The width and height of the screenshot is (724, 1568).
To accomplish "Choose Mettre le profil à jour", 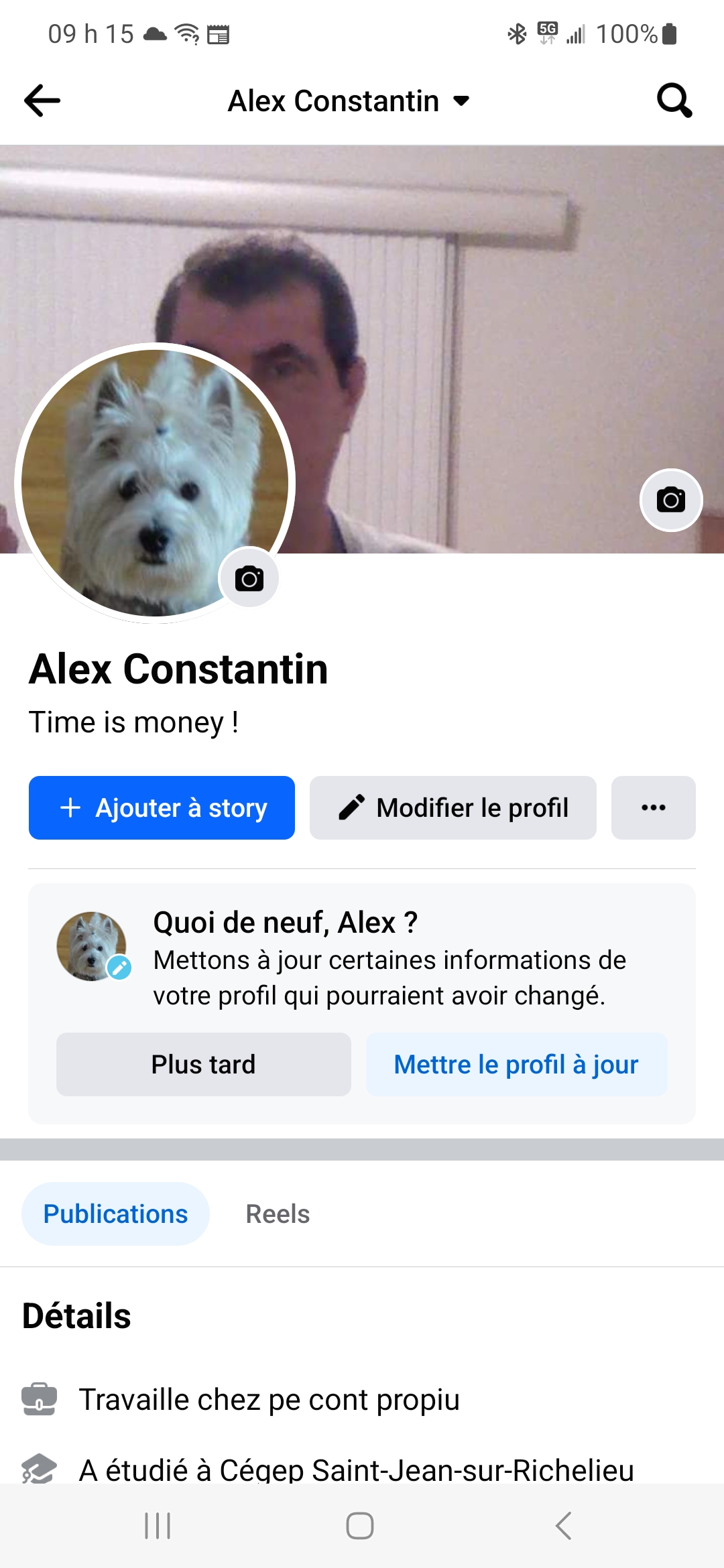I will click(x=516, y=1064).
